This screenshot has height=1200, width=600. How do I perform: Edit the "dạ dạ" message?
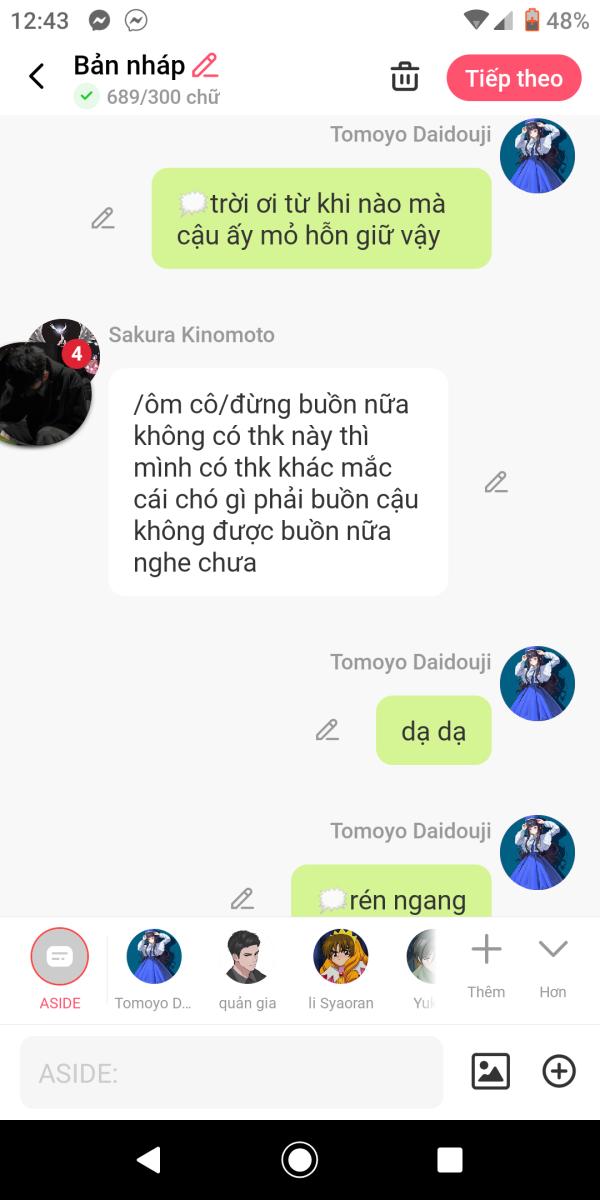(327, 730)
